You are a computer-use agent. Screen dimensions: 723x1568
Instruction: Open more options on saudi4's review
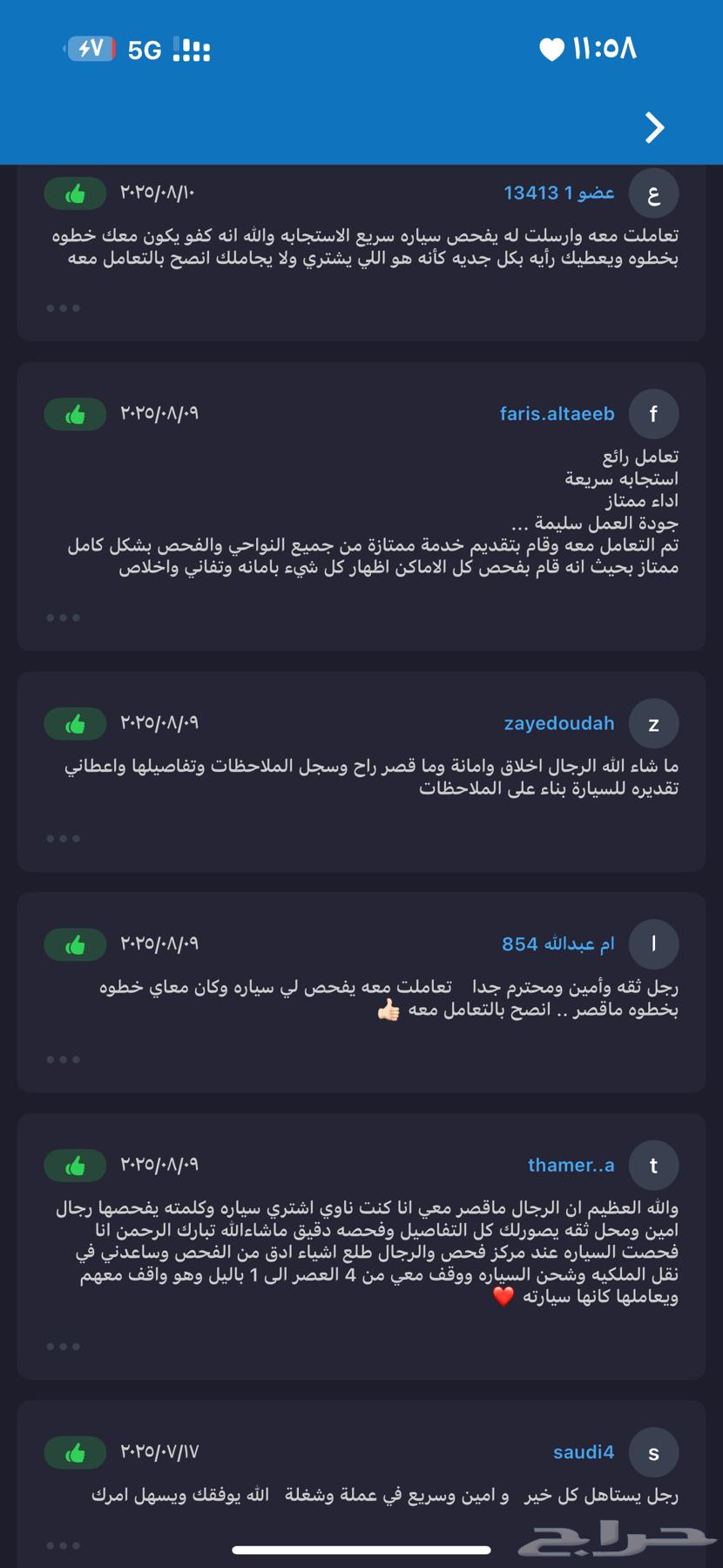tap(63, 1545)
